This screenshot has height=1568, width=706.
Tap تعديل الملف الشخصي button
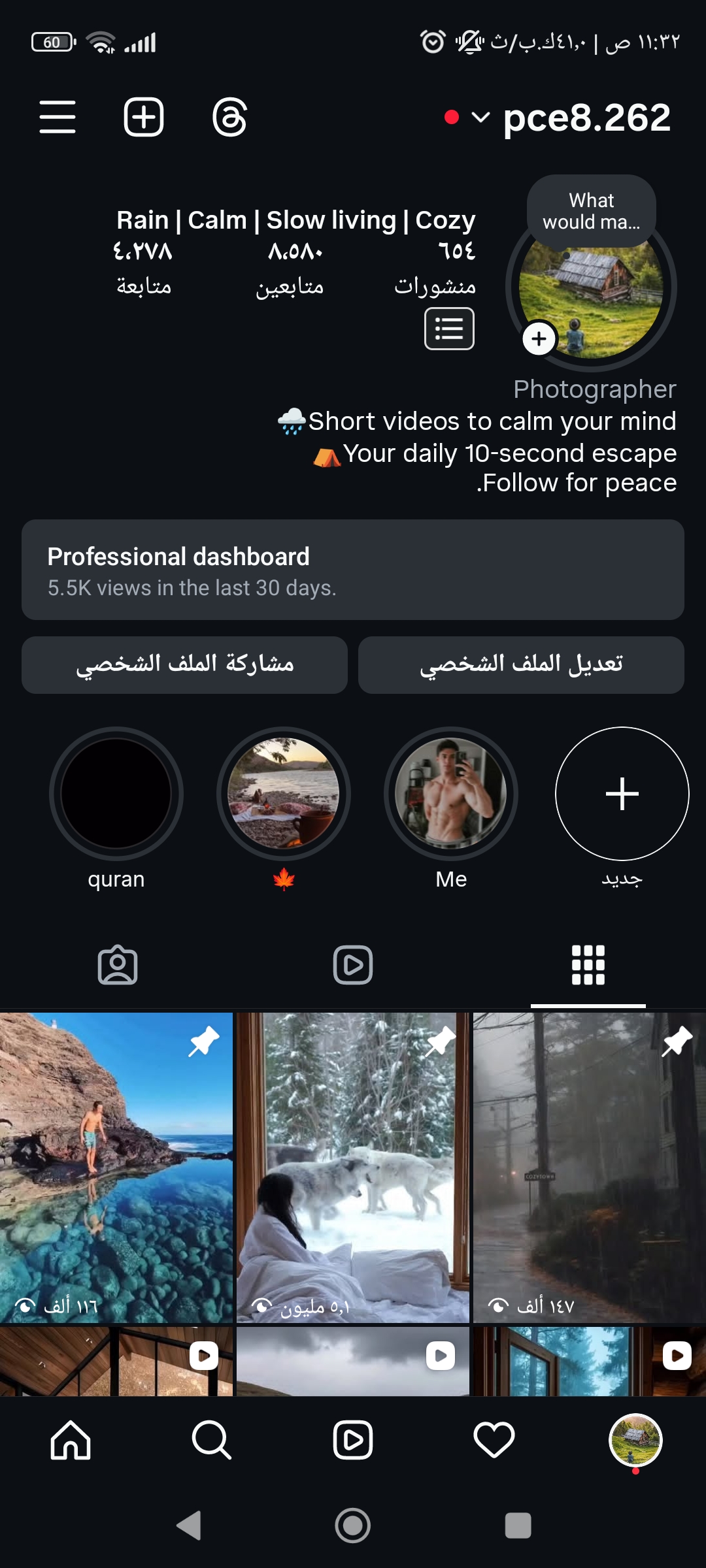(x=521, y=664)
